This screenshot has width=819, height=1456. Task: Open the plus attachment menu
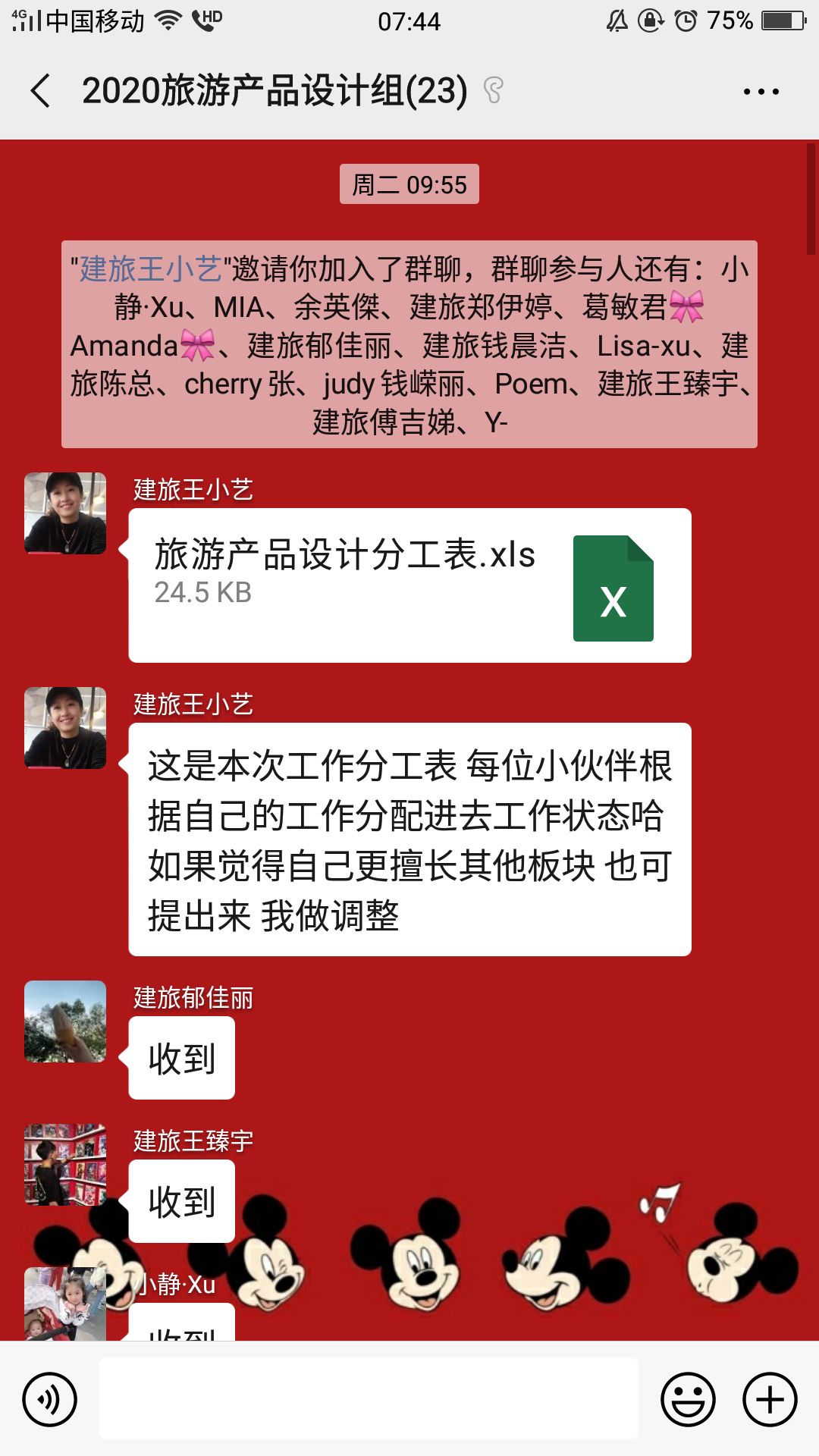click(x=770, y=1399)
